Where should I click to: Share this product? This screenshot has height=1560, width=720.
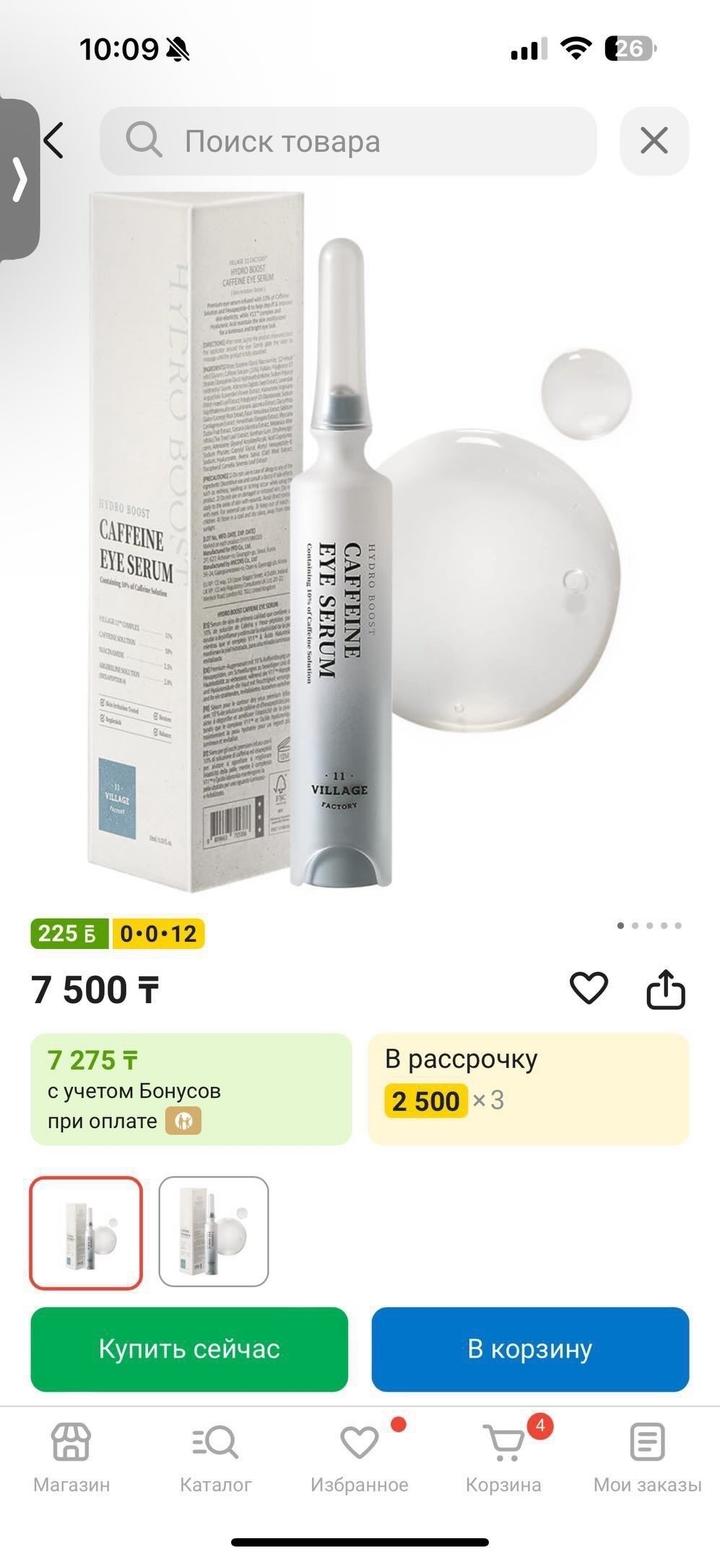(666, 990)
